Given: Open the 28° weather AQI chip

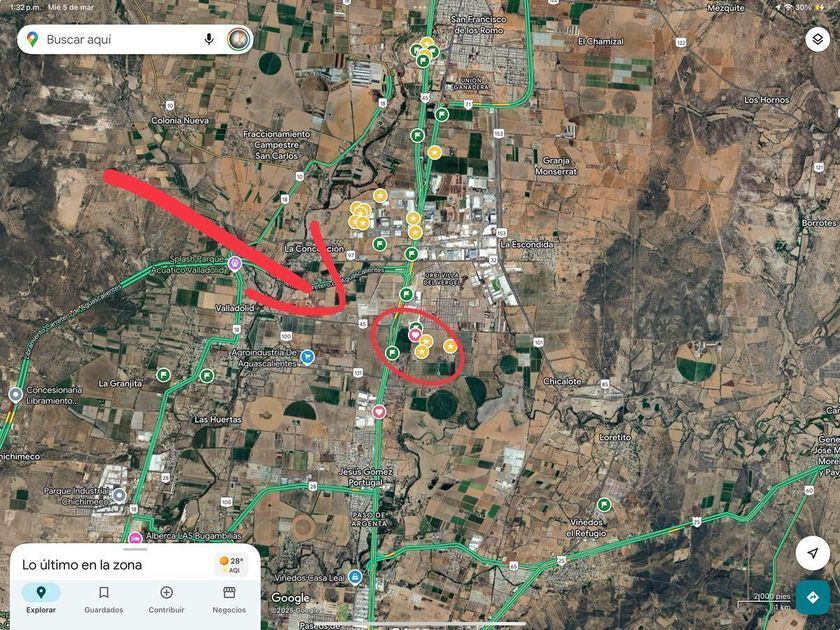Looking at the screenshot, I should [231, 565].
